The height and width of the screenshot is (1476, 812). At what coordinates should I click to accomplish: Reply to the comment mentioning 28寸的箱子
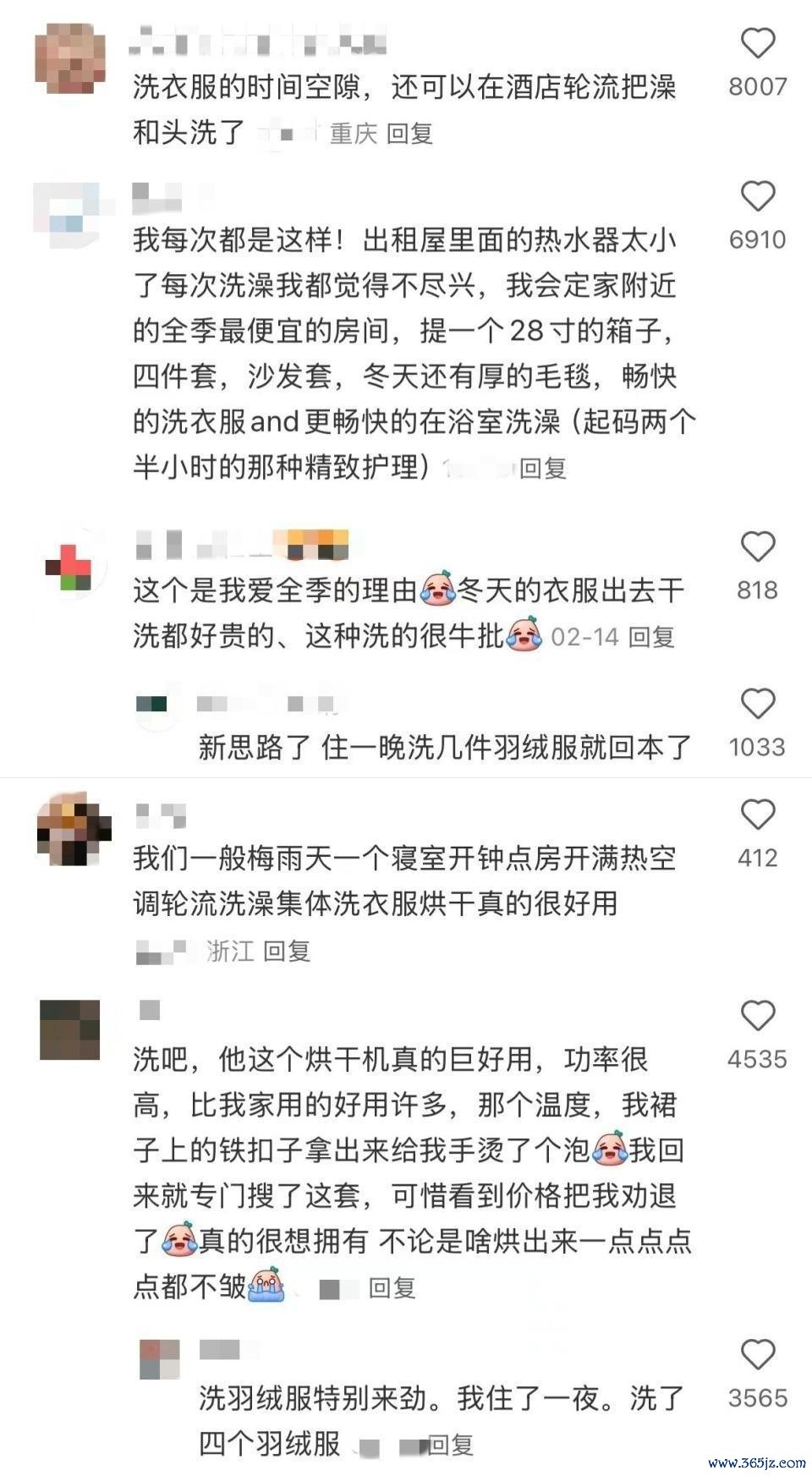pyautogui.click(x=543, y=468)
